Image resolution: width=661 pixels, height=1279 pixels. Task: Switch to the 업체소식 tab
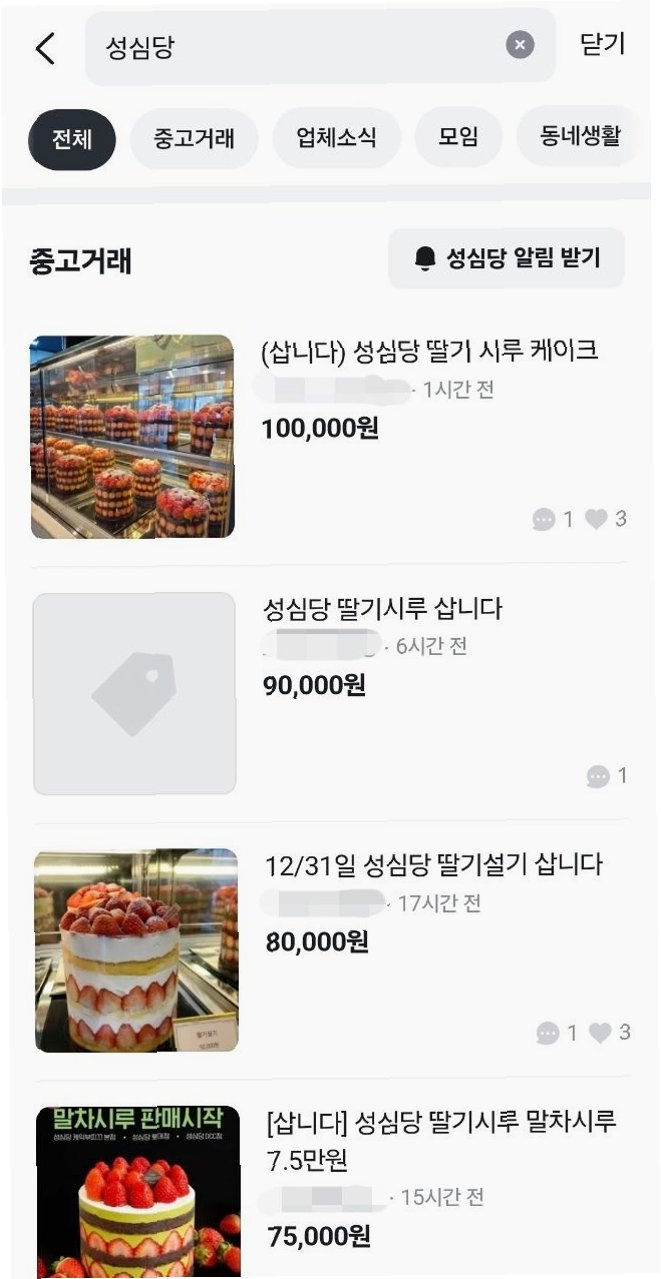337,138
